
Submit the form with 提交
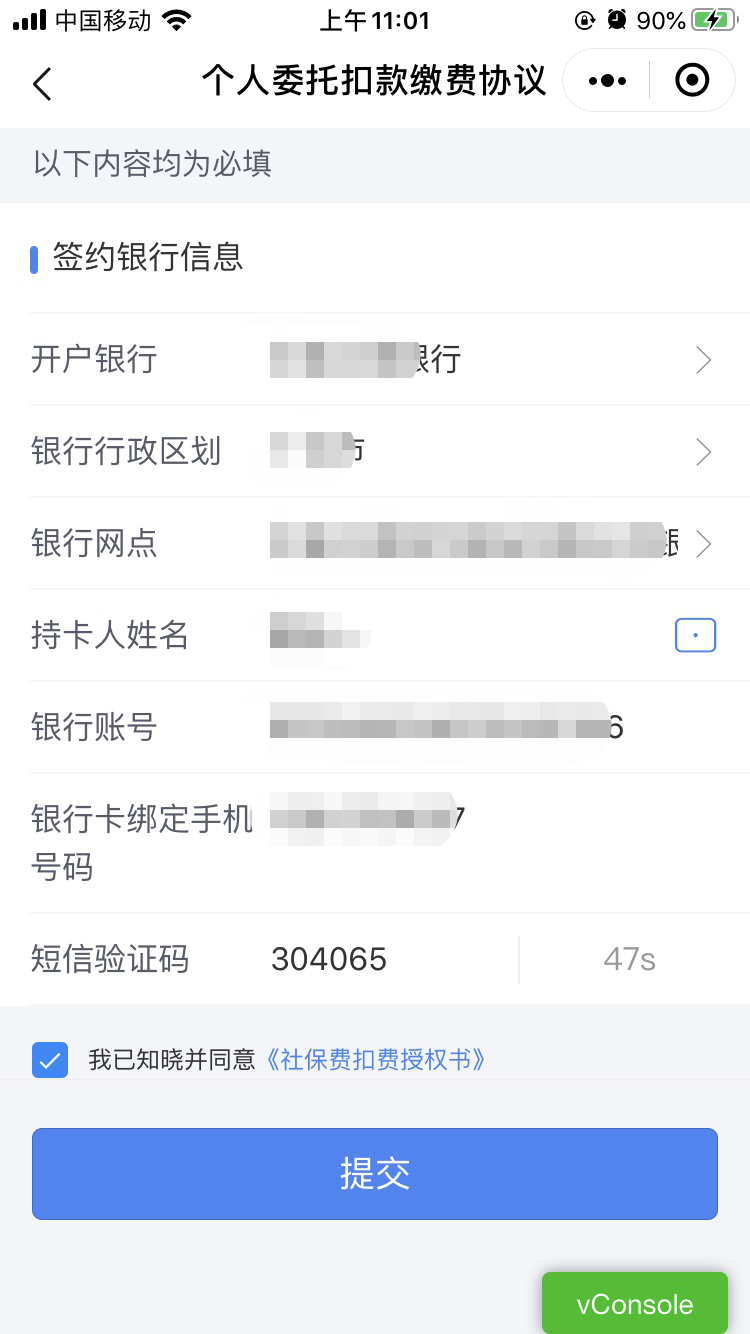375,1174
